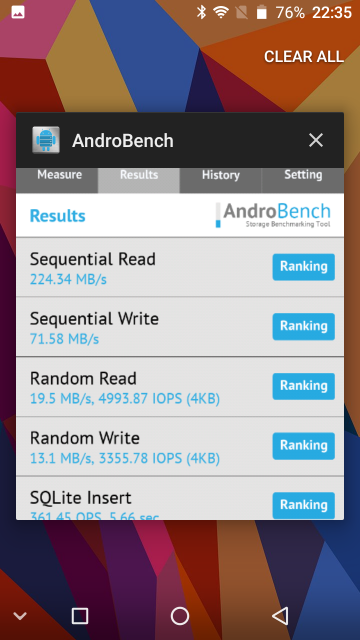View ranking for Sequential Write
360x640 pixels.
pos(304,327)
